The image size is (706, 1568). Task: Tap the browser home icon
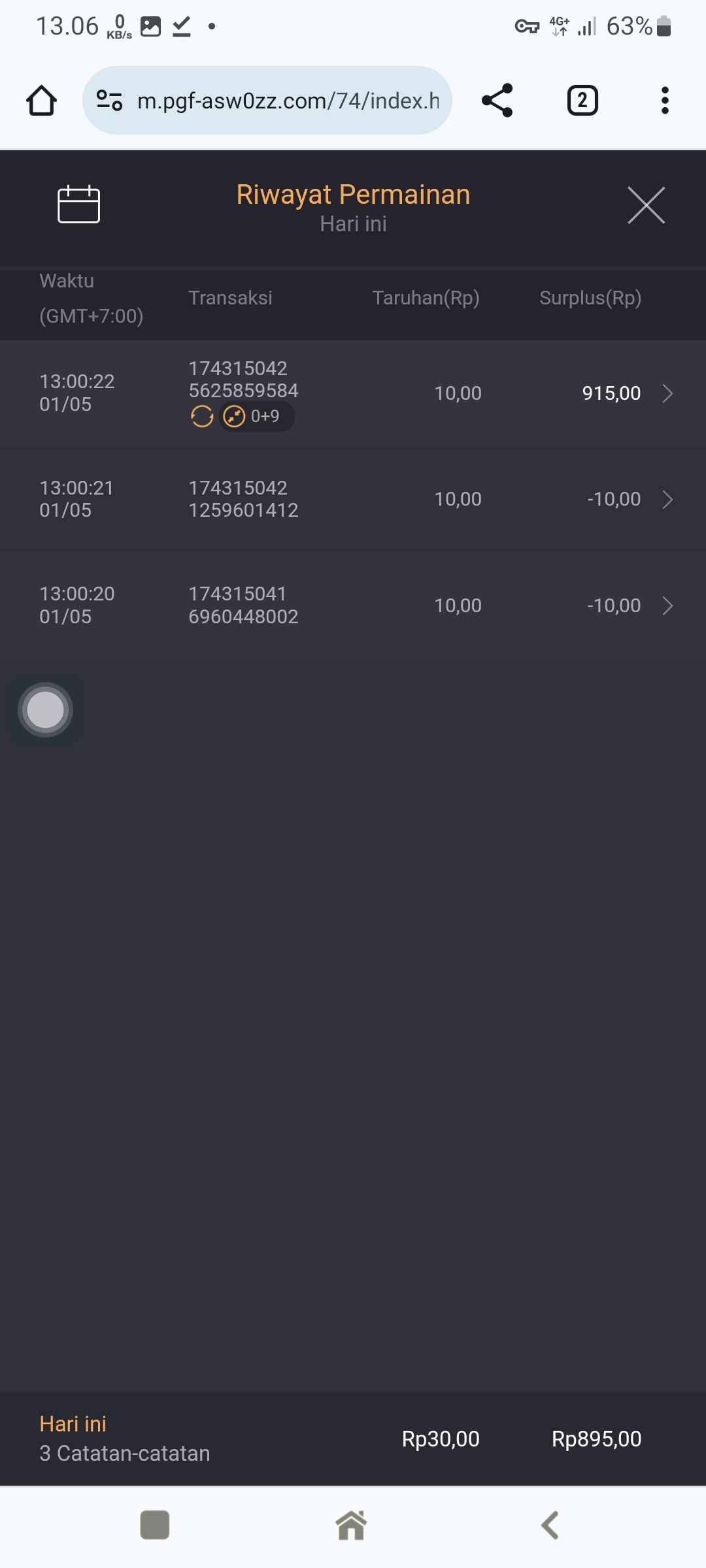41,101
